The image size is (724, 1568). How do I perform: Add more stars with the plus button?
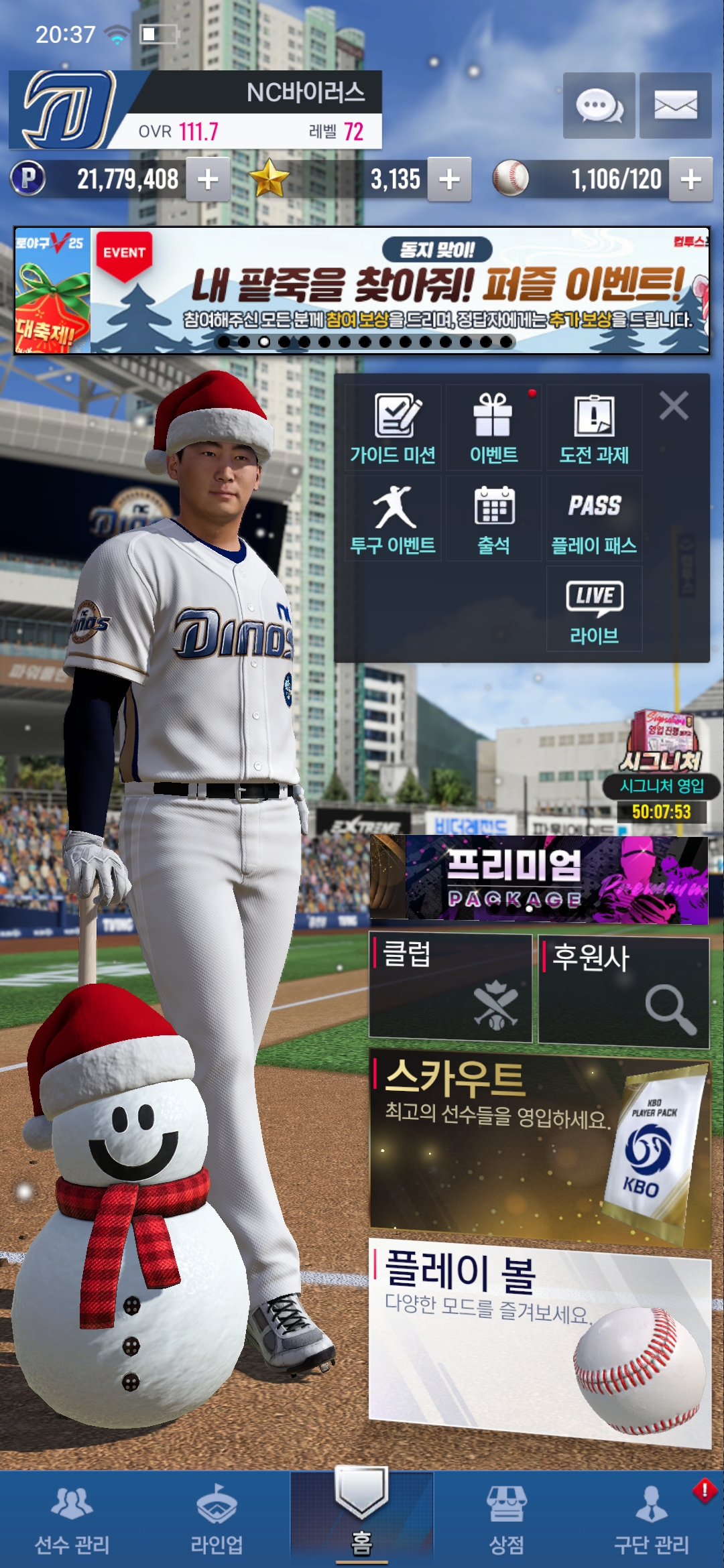pos(449,180)
